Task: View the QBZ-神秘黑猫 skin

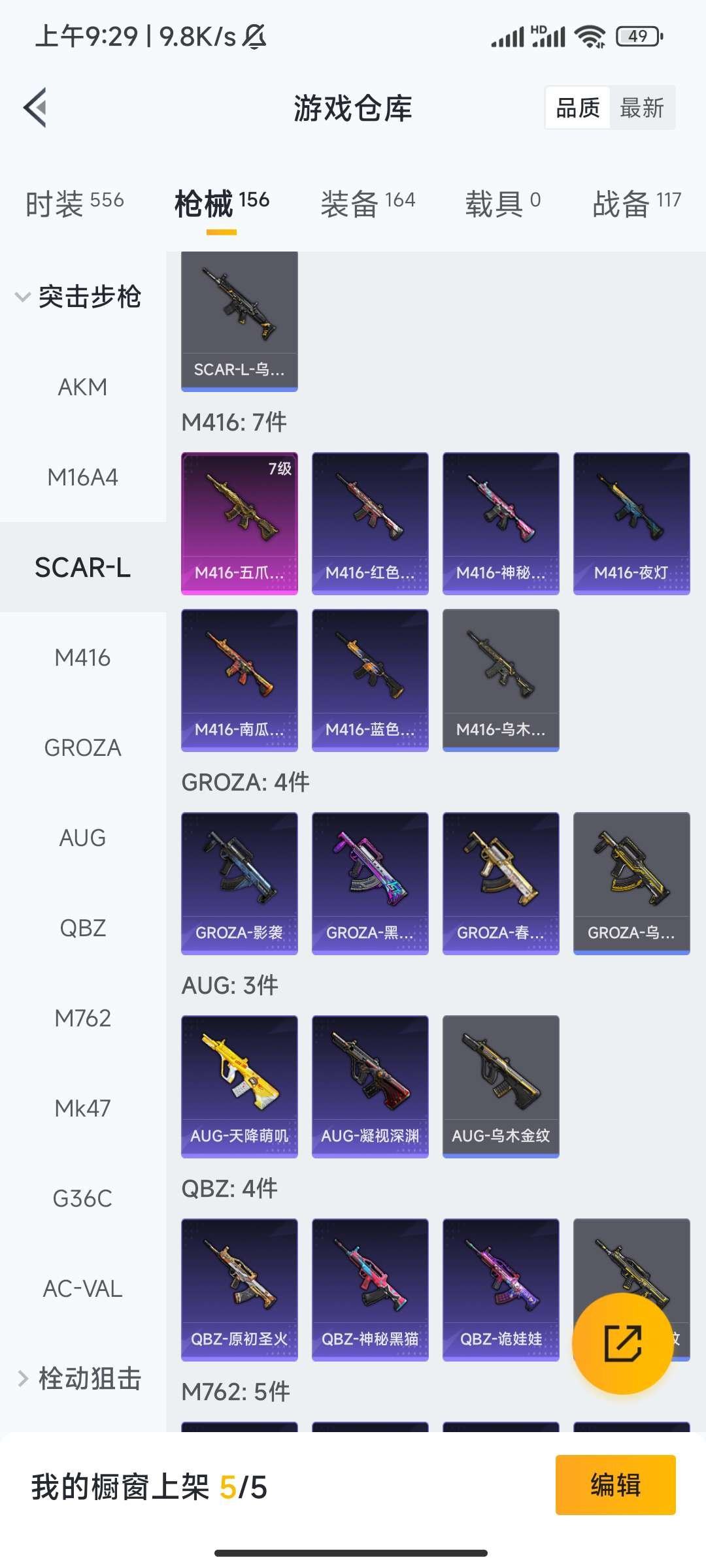Action: pos(370,1289)
